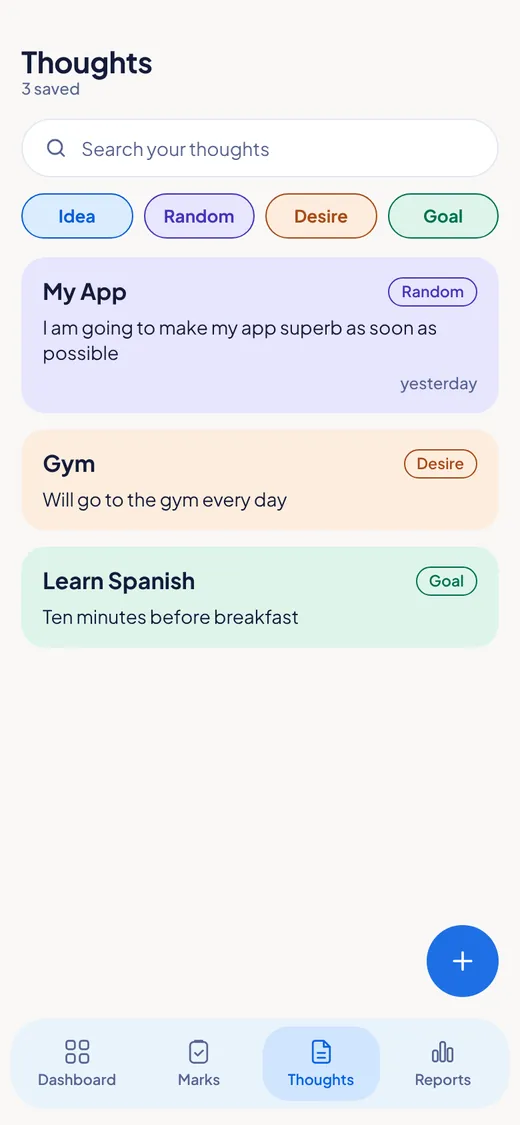Screen dimensions: 520x1125
Task: Add a new thought with plus button
Action: tap(463, 961)
